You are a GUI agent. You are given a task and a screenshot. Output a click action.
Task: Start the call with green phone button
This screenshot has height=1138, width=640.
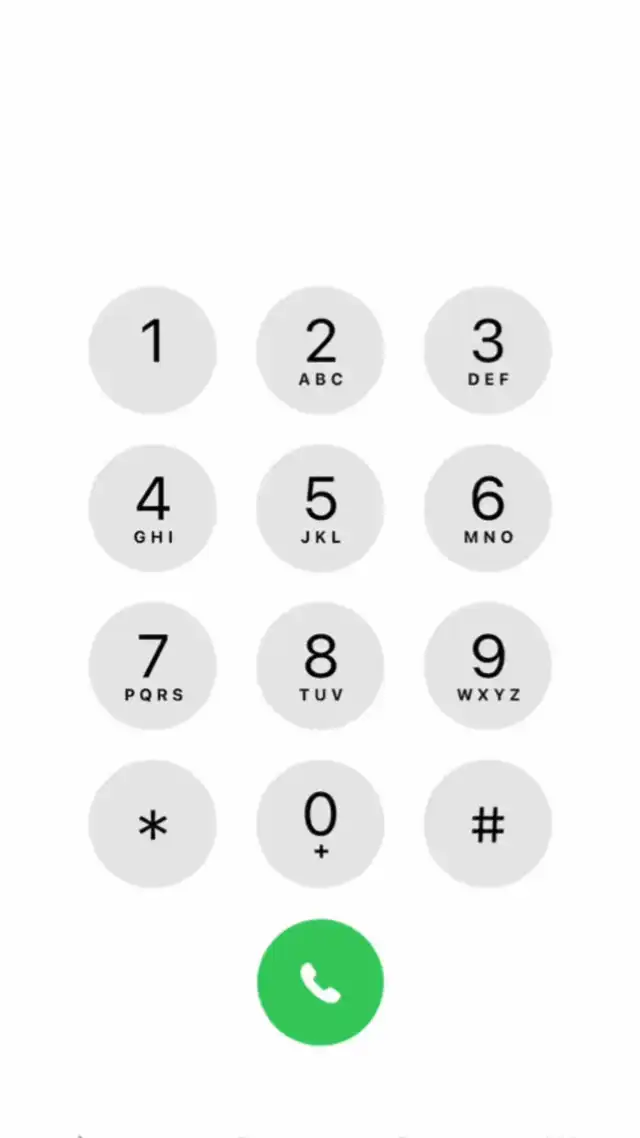click(x=320, y=982)
